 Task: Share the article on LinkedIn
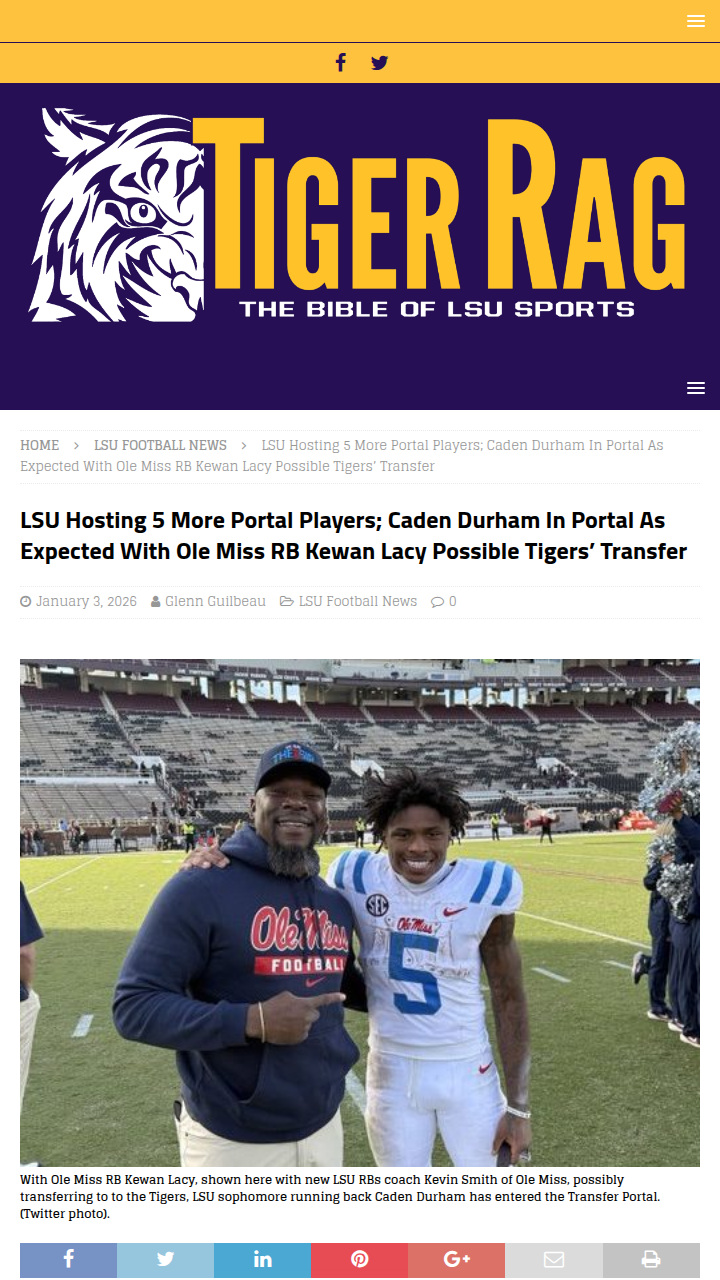pyautogui.click(x=262, y=1260)
